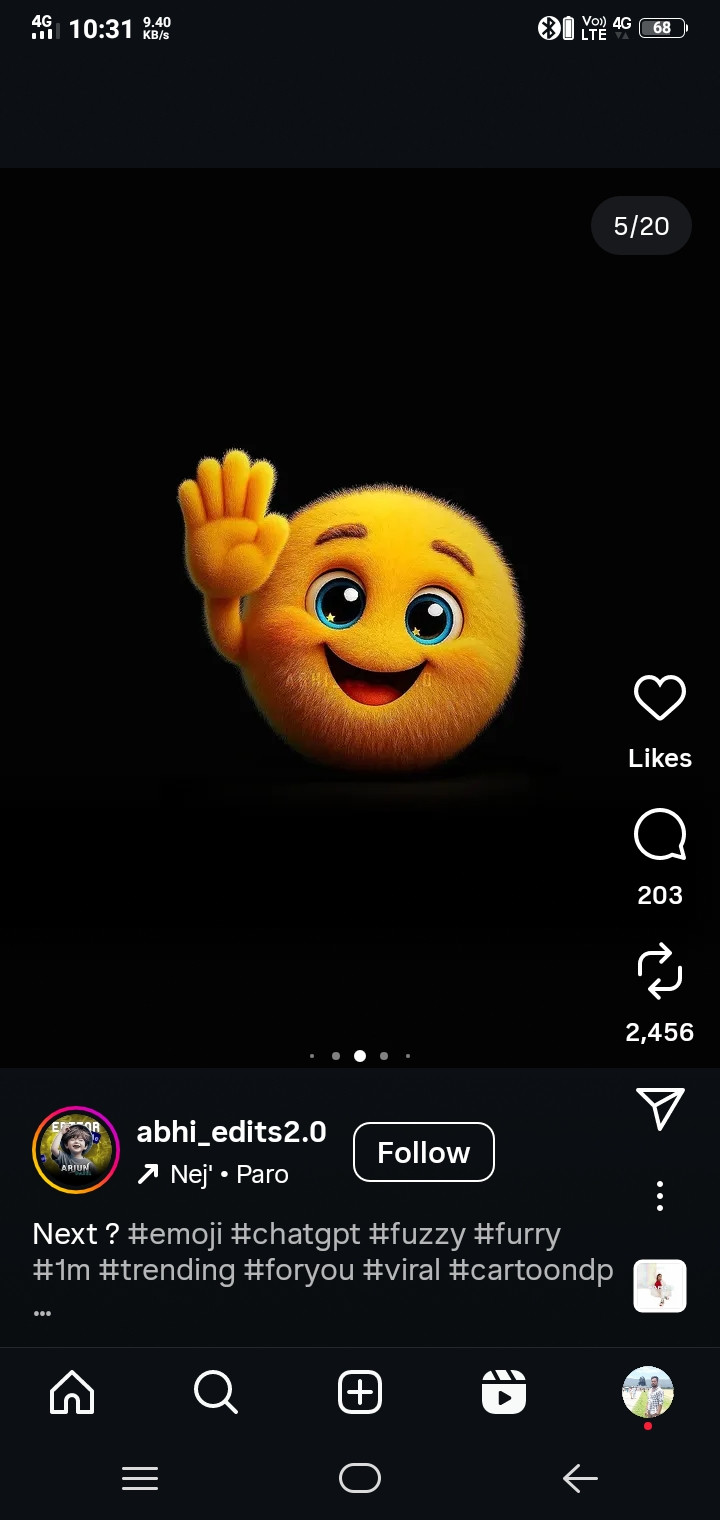Screen dimensions: 720x1520
Task: Open the abhi_edits2.0 username
Action: pos(231,1131)
